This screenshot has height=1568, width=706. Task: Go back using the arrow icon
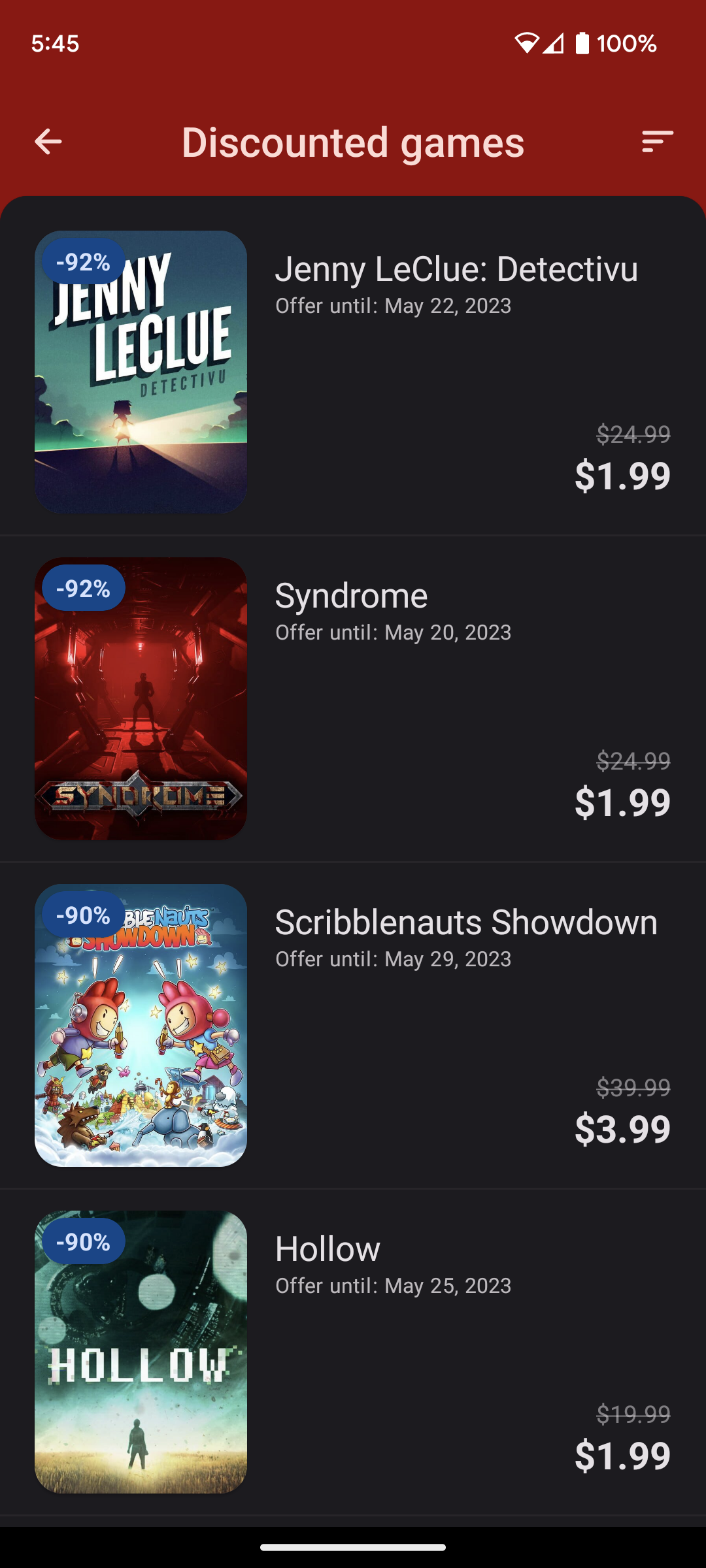click(48, 141)
